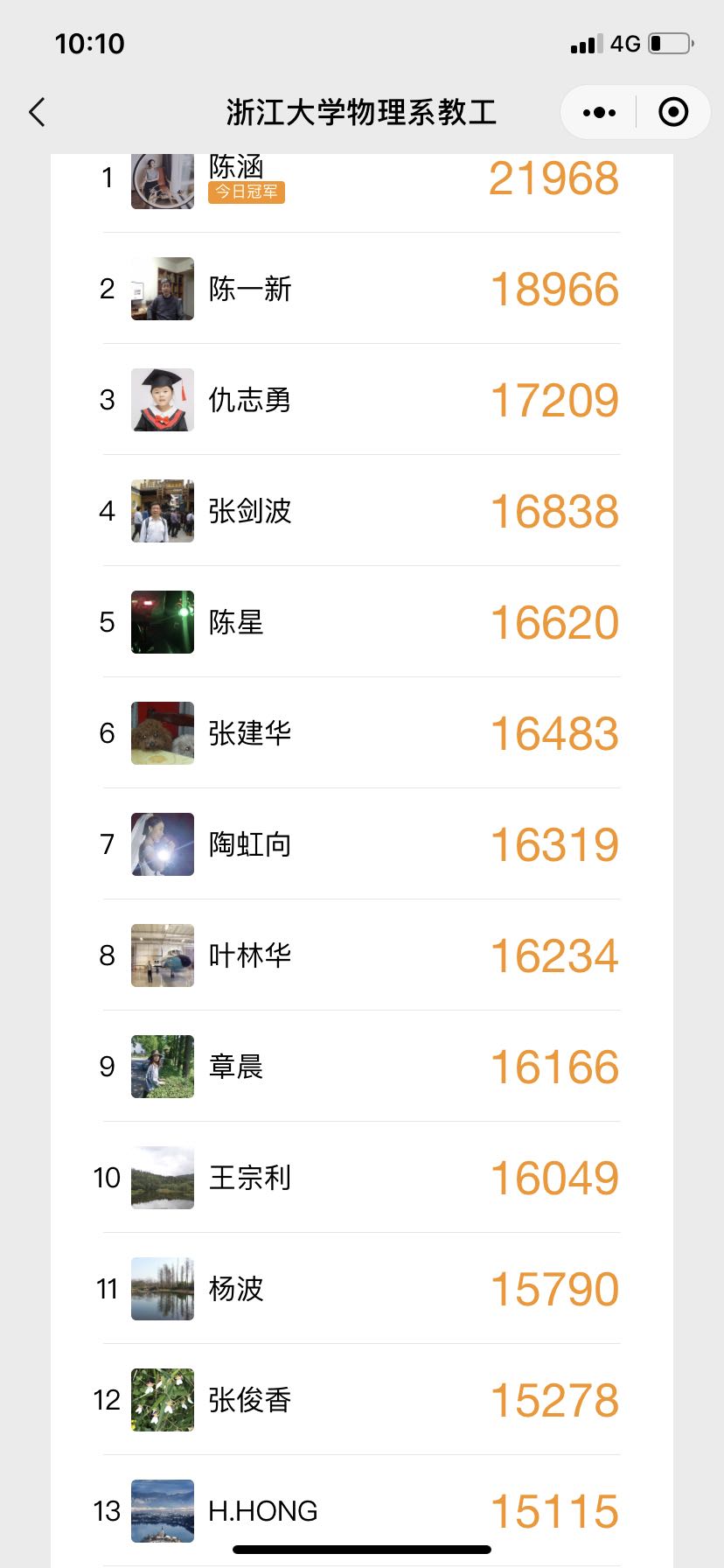This screenshot has width=724, height=1568.
Task: Open 陈涵's first-place ranking entry
Action: tap(361, 179)
